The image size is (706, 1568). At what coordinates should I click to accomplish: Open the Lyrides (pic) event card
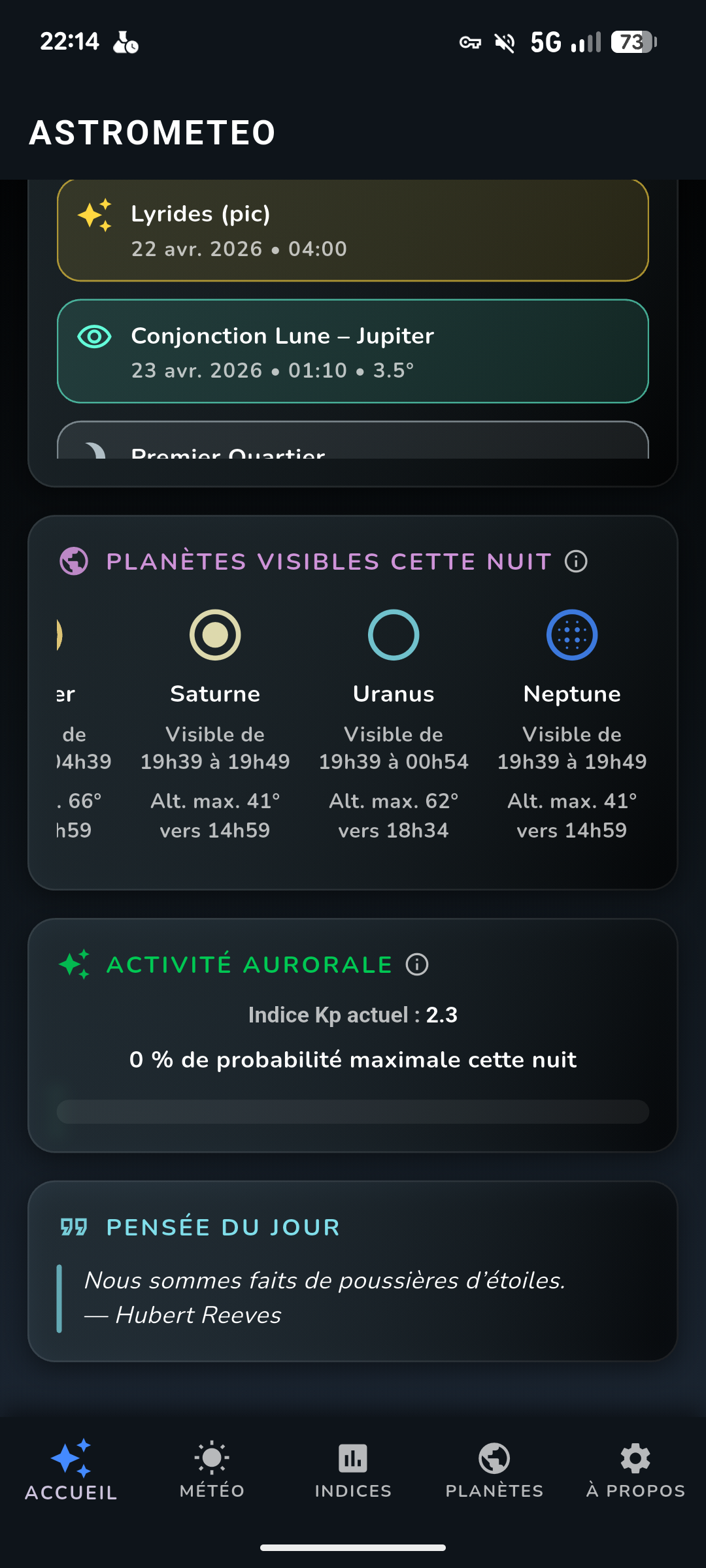point(353,231)
